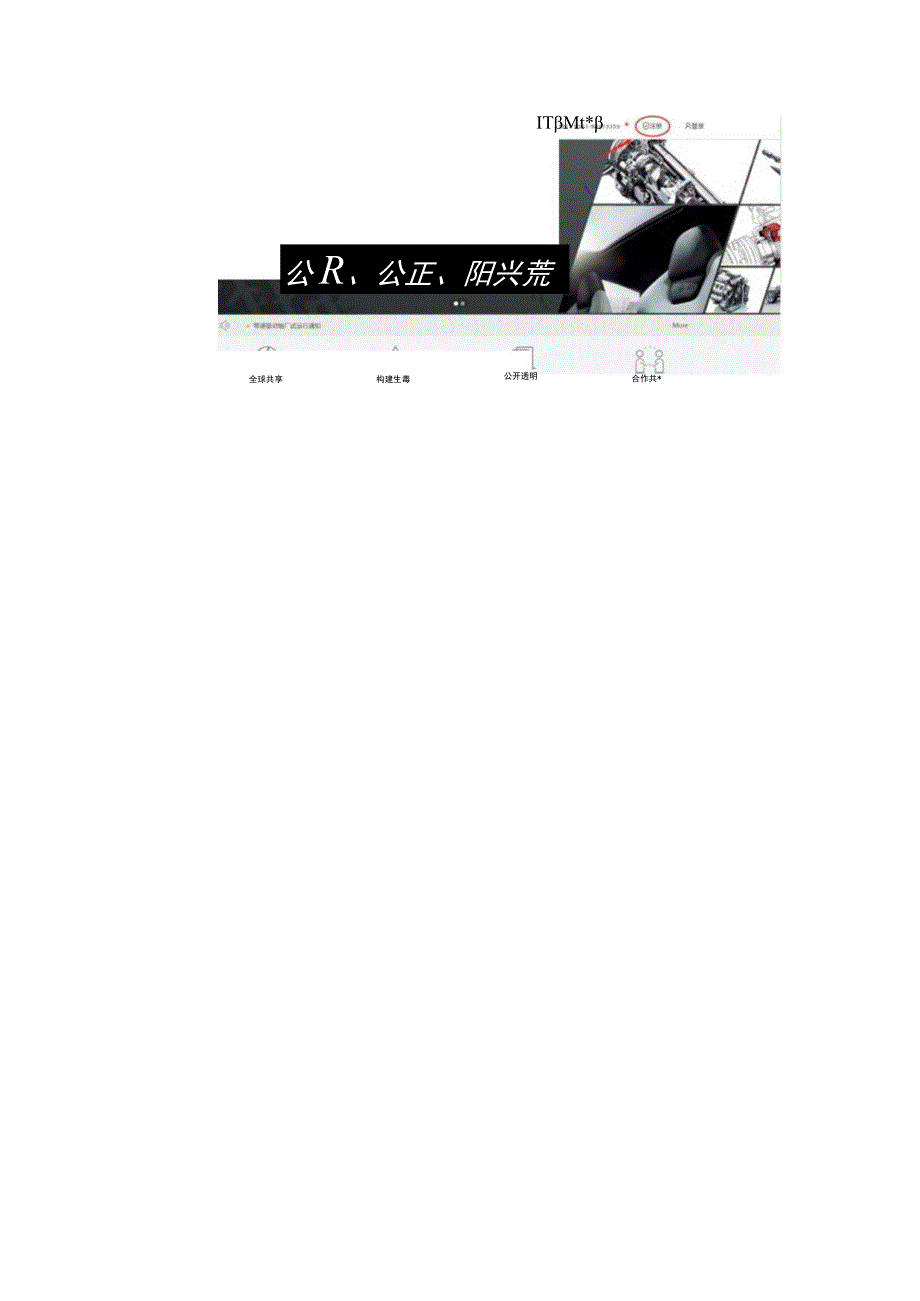Open the rightmost header navigation link
This screenshot has height=1301, width=920.
coord(694,126)
